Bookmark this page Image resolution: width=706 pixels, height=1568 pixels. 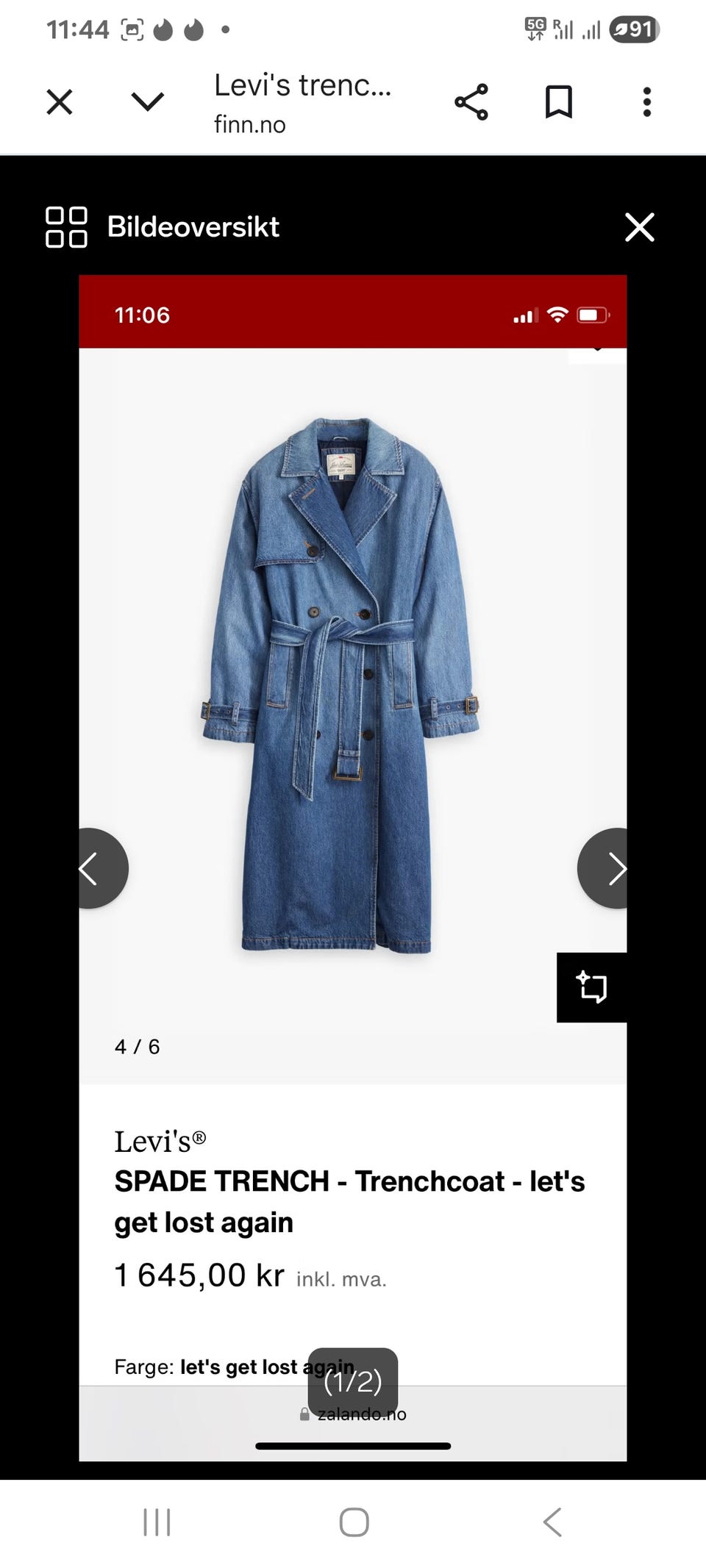pos(559,102)
